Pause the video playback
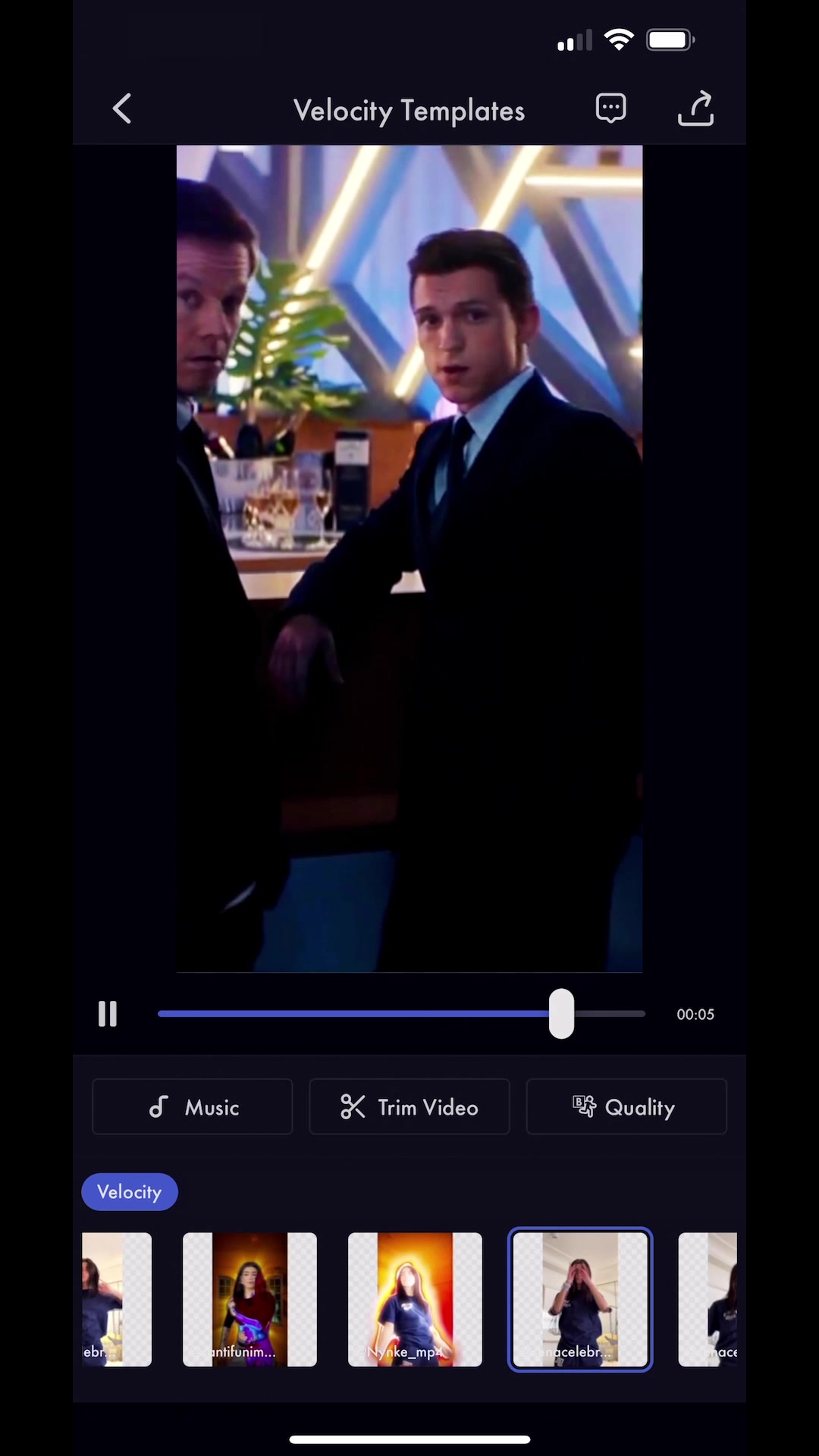Screen dimensions: 819x1456 click(108, 1014)
